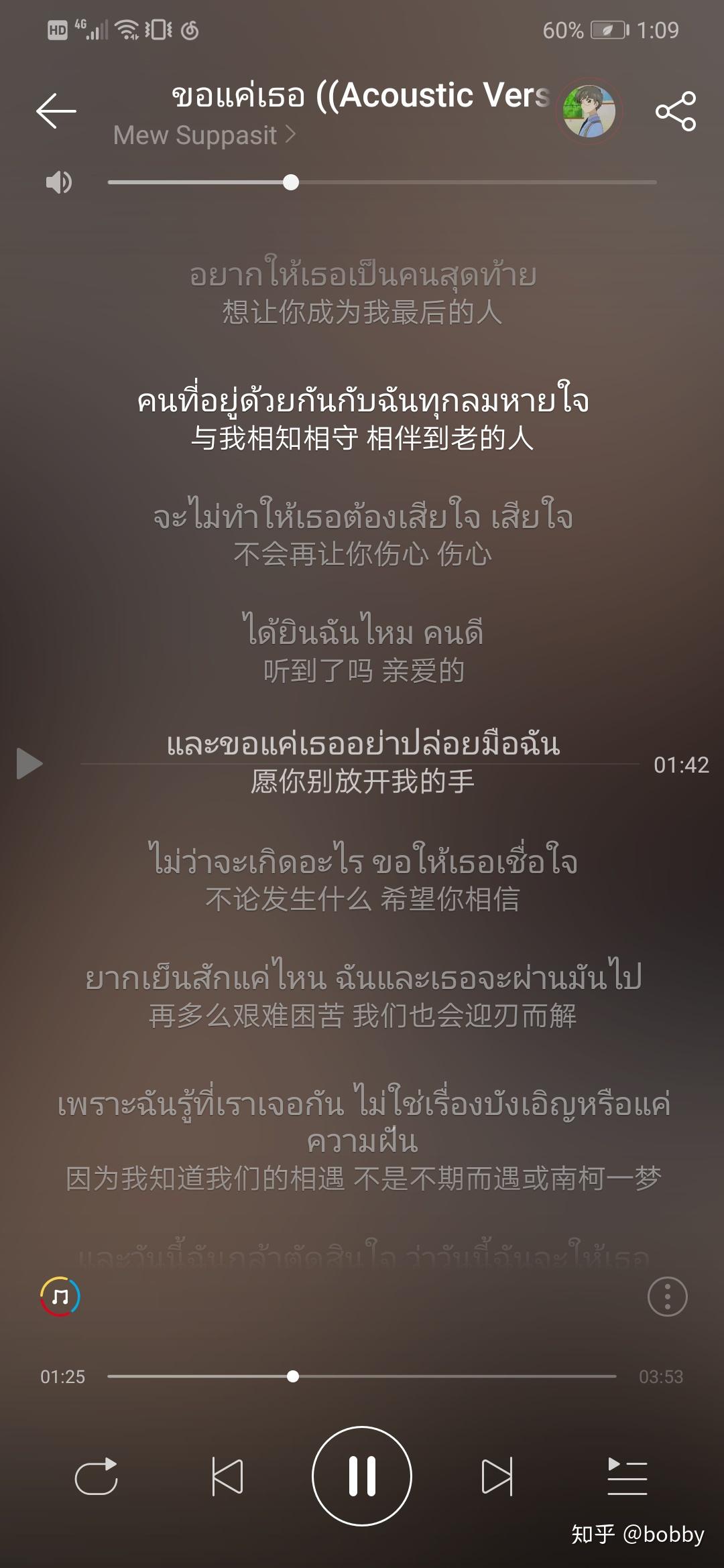Adjust playback via the volume slider knob
Screen dimensions: 724x1568
click(x=290, y=181)
